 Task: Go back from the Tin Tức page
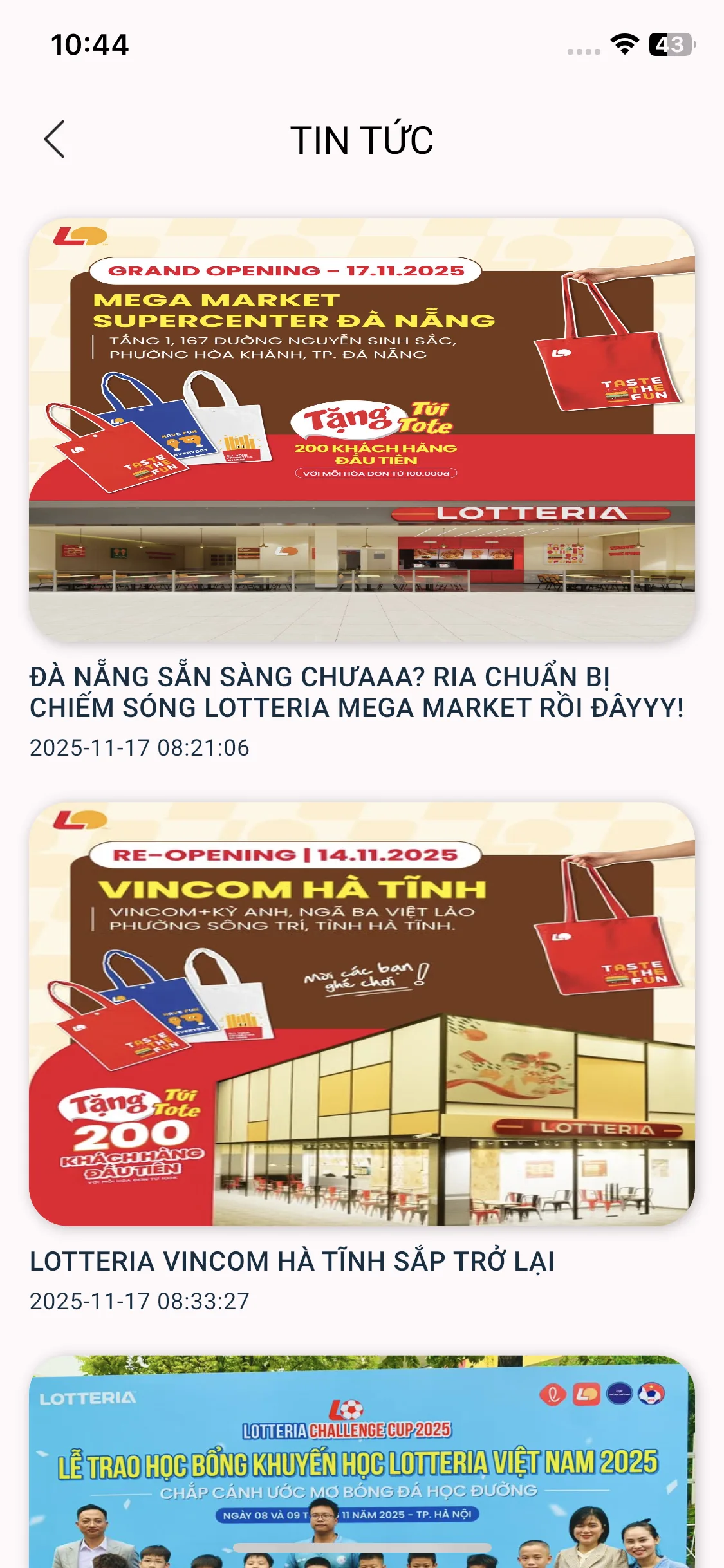55,139
